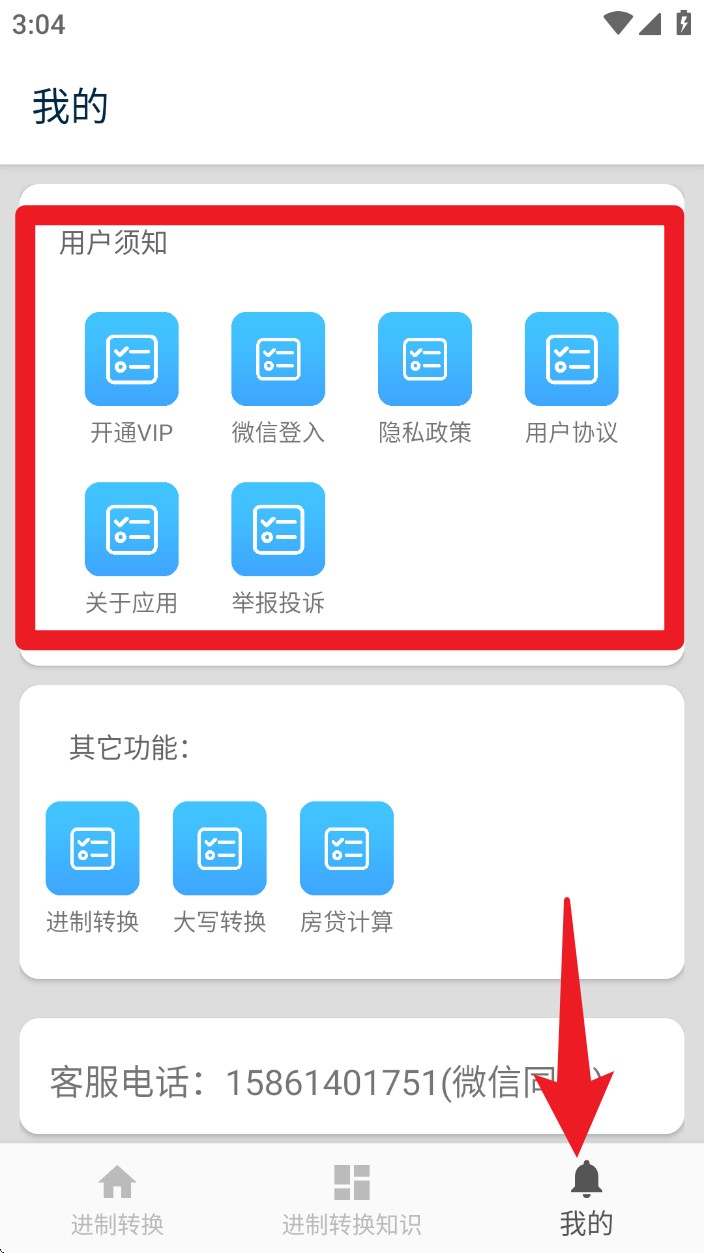View the 用户协议 user agreement
704x1253 pixels.
(572, 378)
